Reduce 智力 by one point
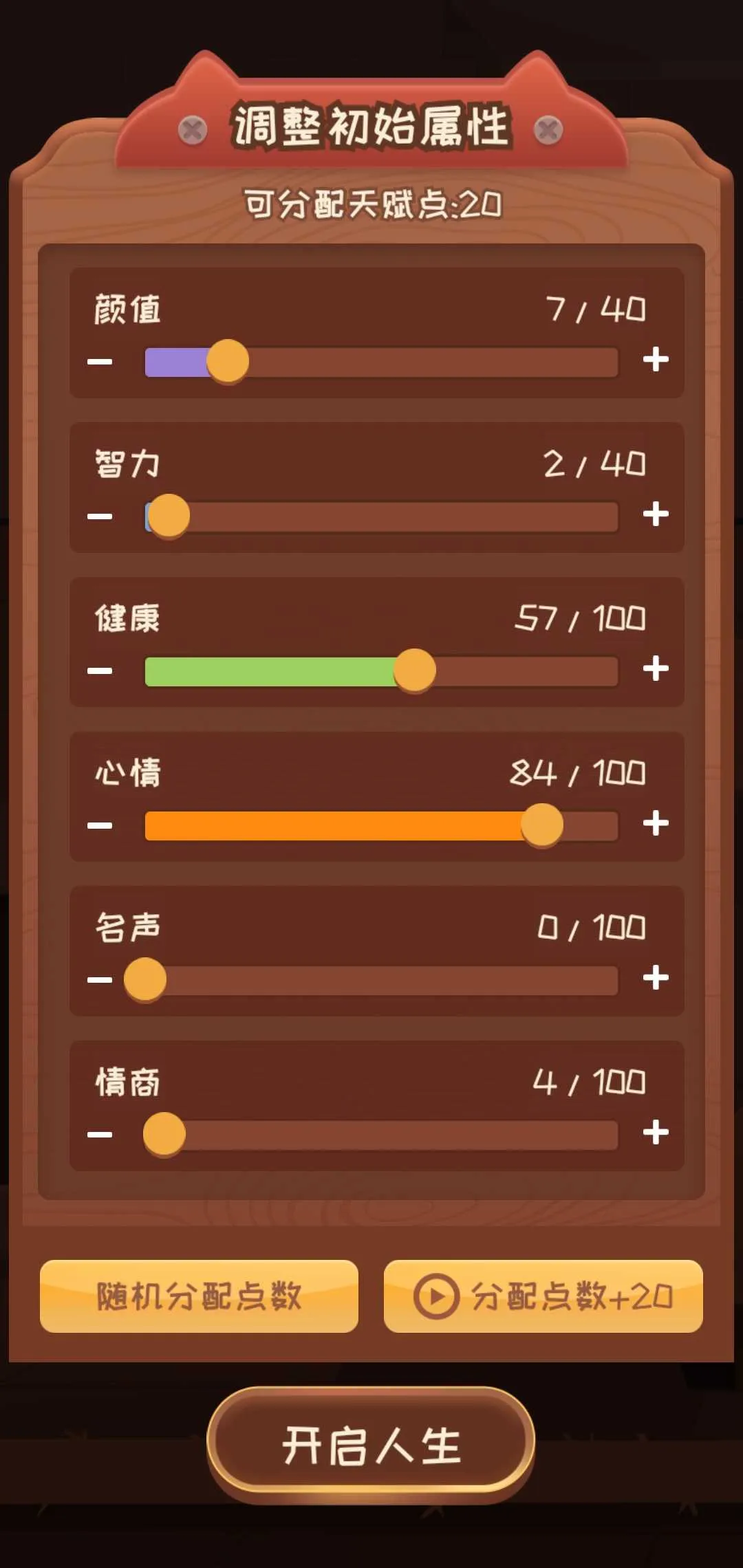 pos(100,516)
